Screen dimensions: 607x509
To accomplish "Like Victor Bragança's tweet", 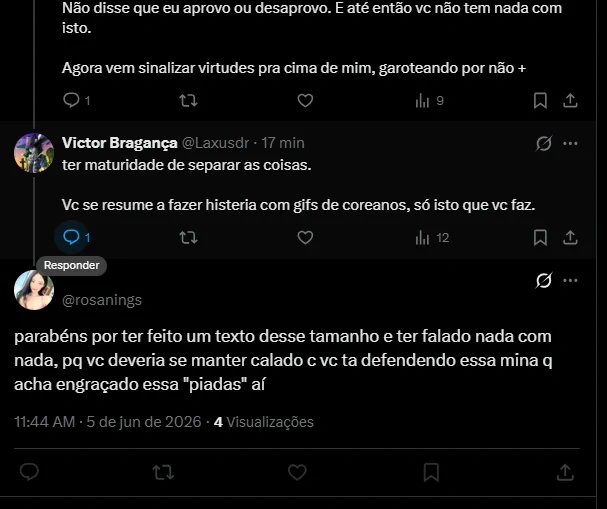I will (x=305, y=237).
